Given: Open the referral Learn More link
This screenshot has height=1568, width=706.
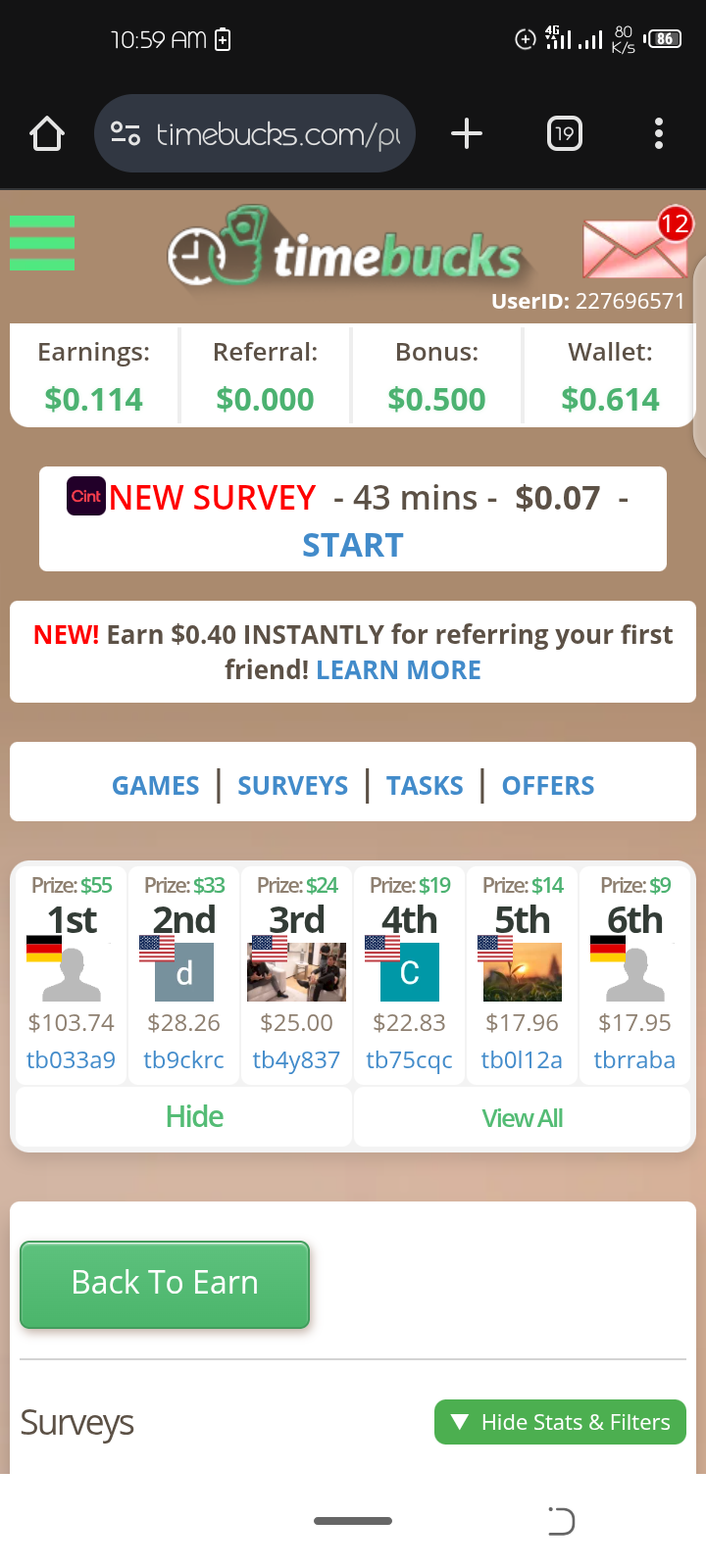Looking at the screenshot, I should pyautogui.click(x=398, y=670).
